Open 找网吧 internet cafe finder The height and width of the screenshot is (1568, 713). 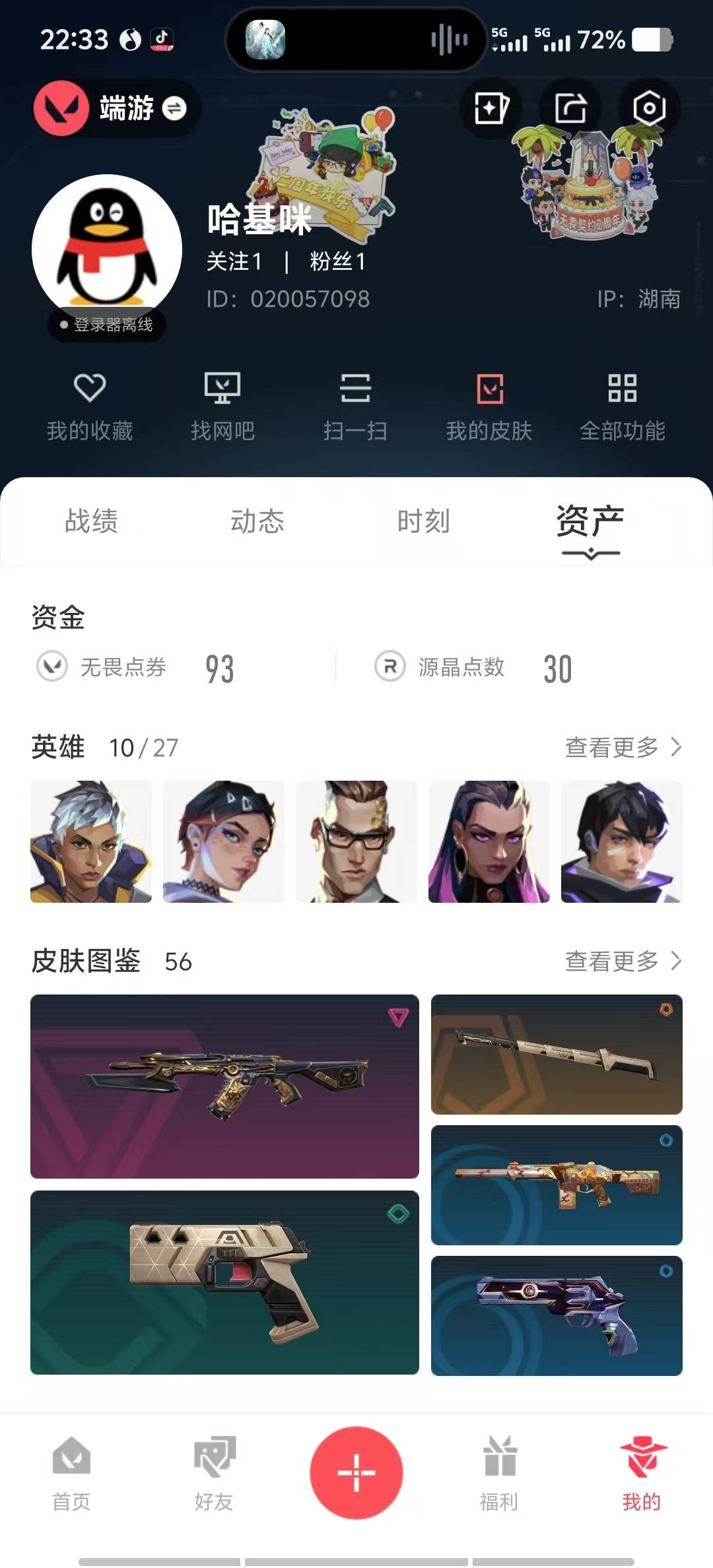222,407
